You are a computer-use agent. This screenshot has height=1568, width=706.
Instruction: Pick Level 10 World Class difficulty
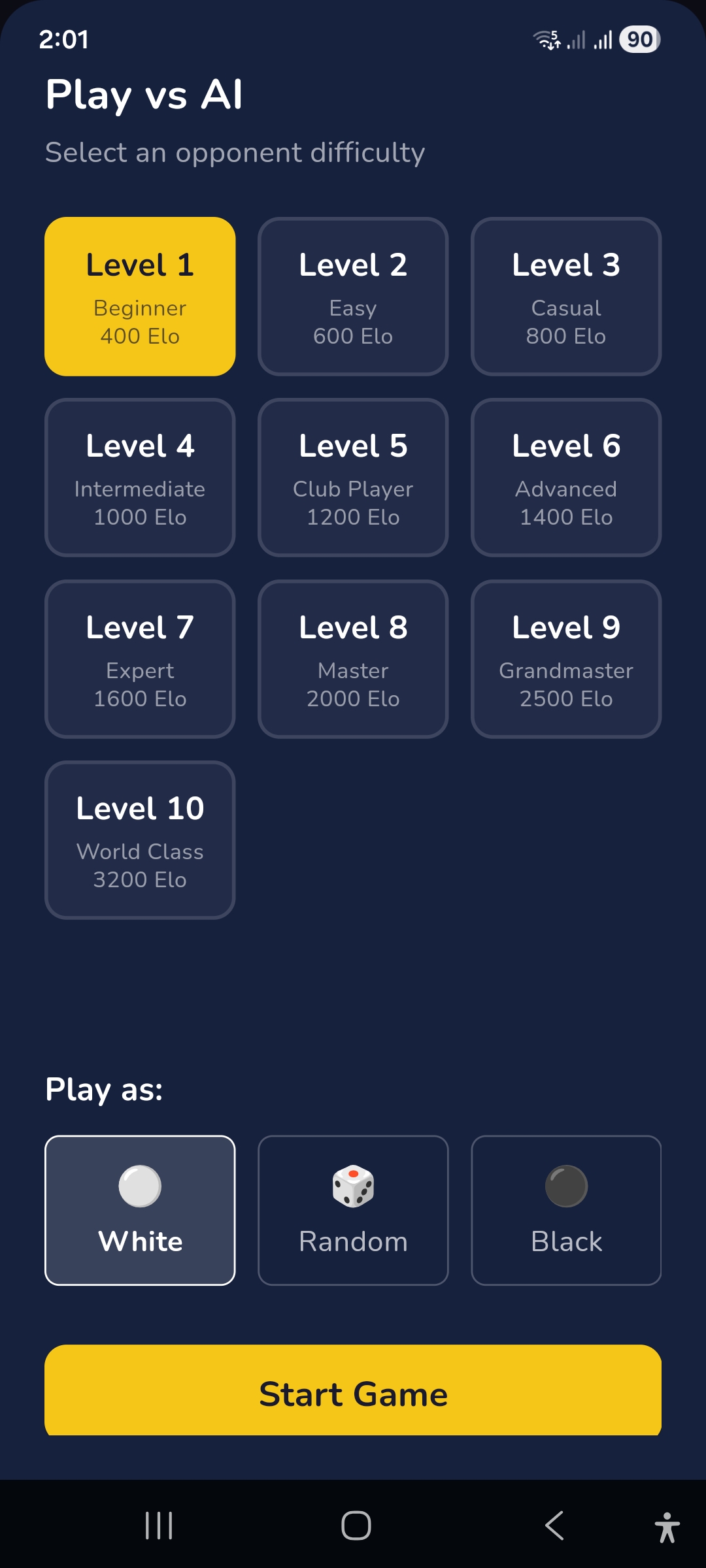tap(139, 839)
